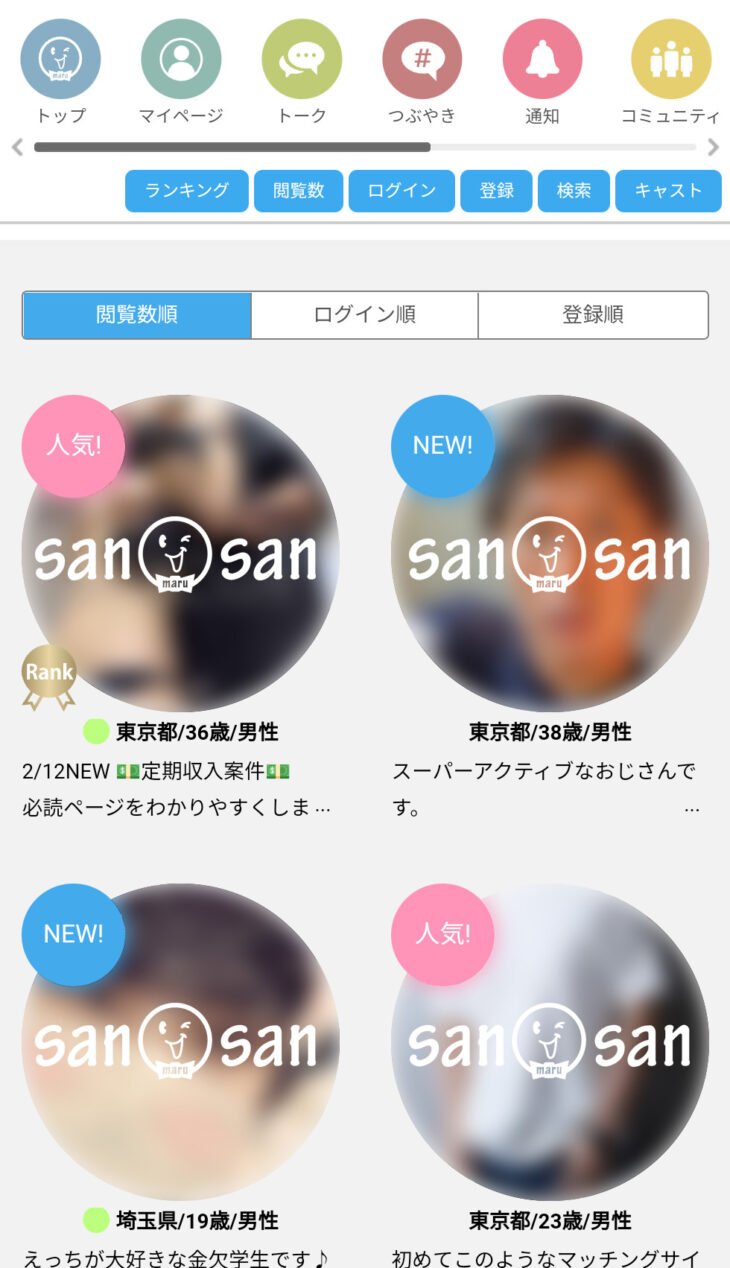Tap the blue ログイン button
Image resolution: width=730 pixels, height=1268 pixels.
[402, 191]
